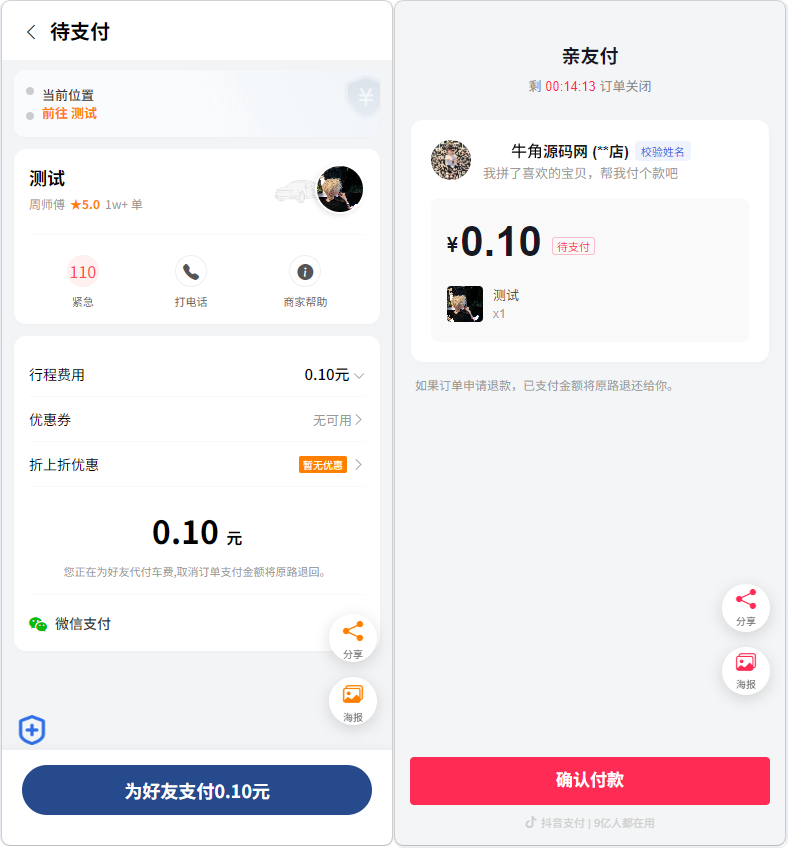This screenshot has height=848, width=788.
Task: Open the 折上折优惠 discount row
Action: pos(330,465)
